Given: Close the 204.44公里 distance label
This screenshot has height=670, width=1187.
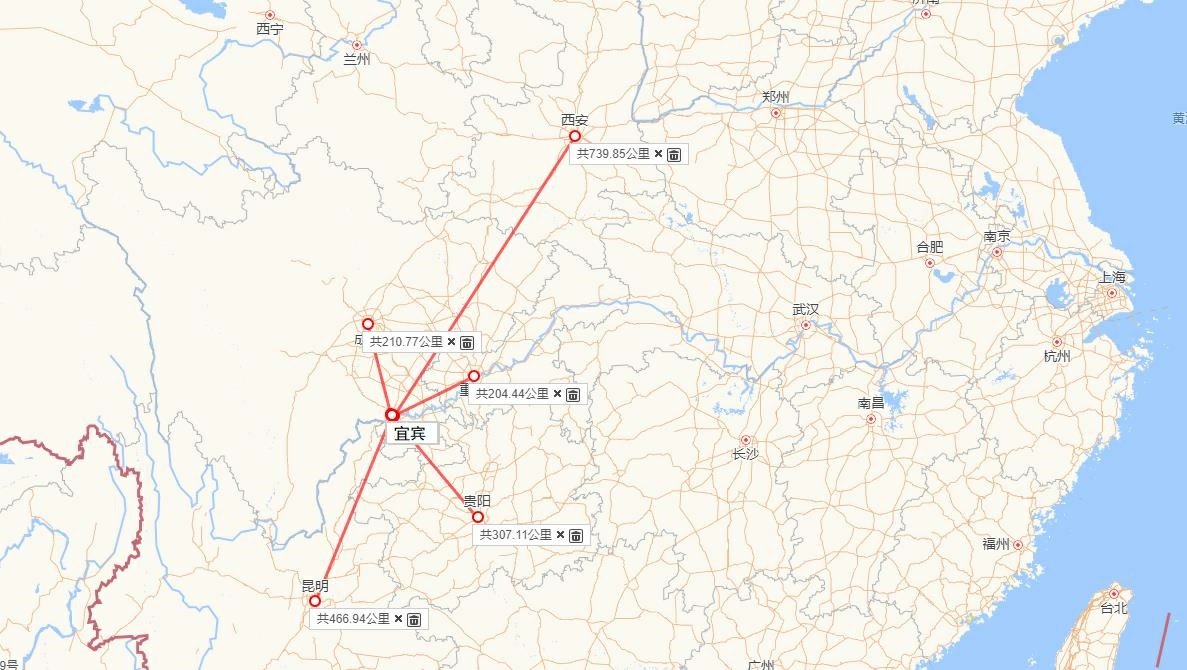Looking at the screenshot, I should click(x=557, y=394).
